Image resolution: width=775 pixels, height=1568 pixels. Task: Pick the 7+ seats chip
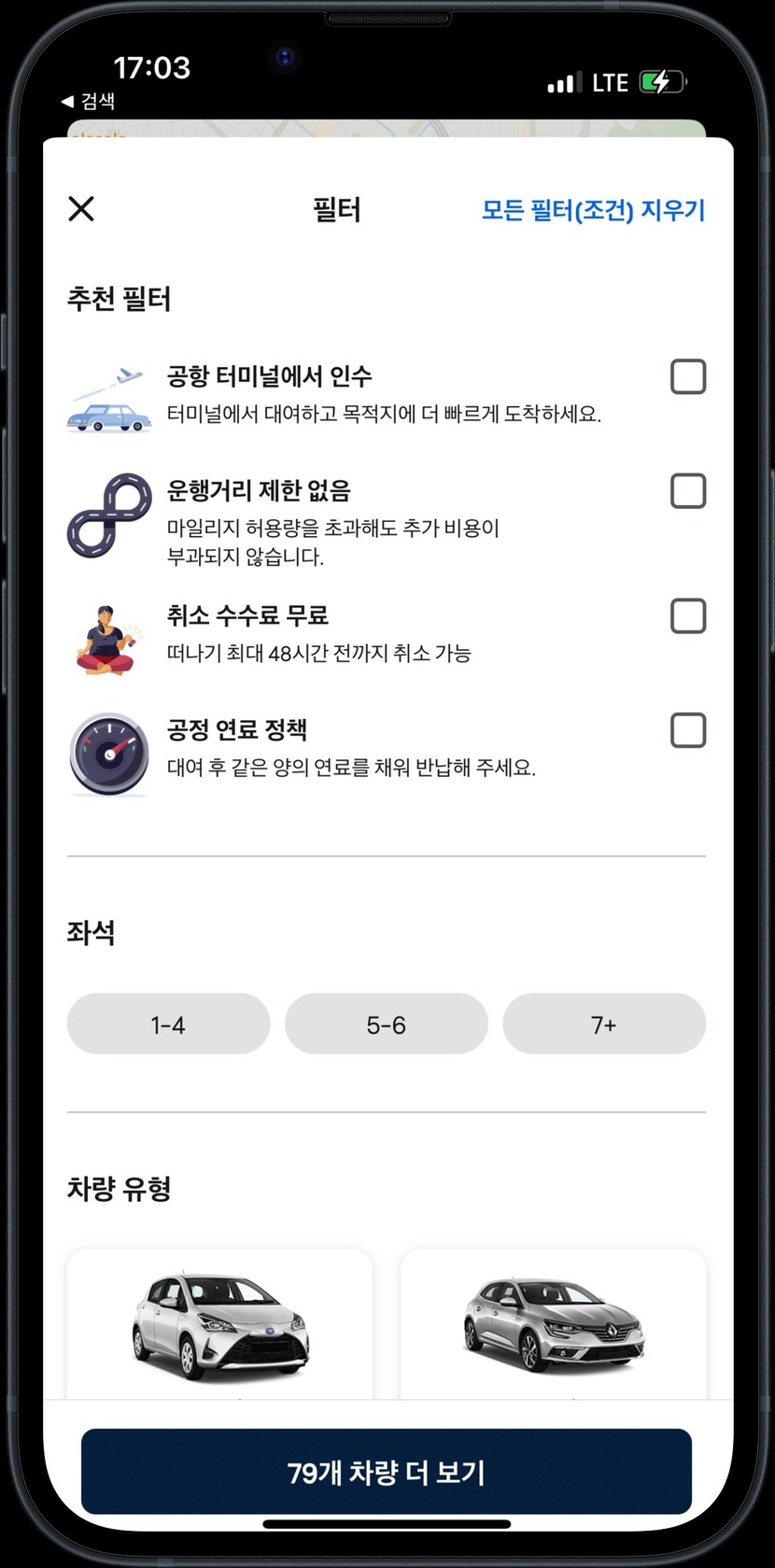[603, 1024]
